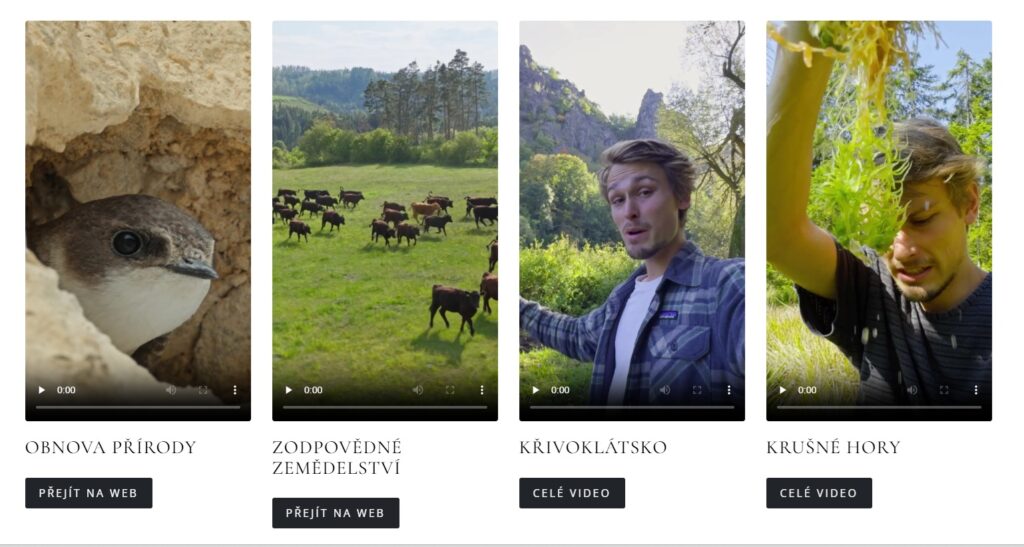This screenshot has height=547, width=1024.
Task: Mute the Krušné hory video
Action: [912, 390]
